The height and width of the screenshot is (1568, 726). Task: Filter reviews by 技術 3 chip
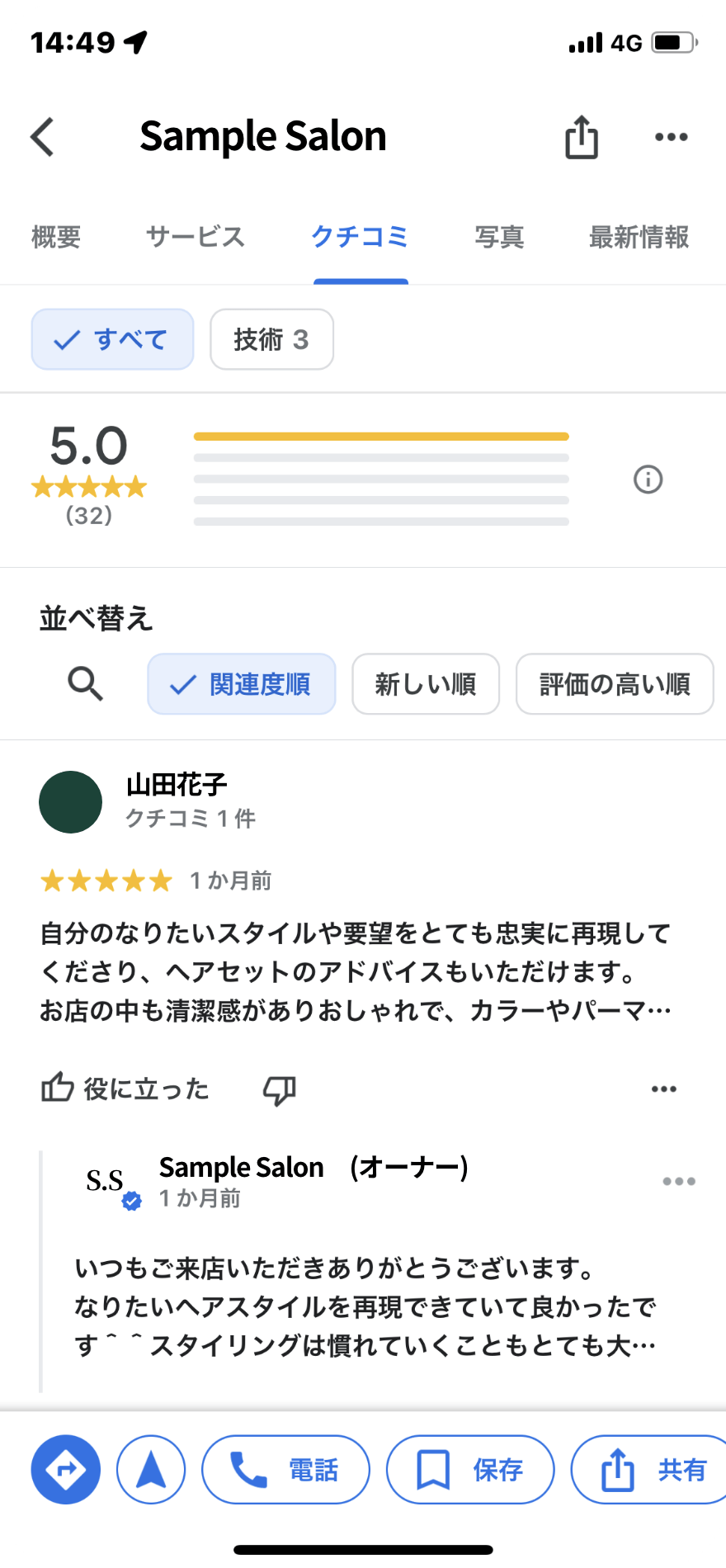[271, 339]
